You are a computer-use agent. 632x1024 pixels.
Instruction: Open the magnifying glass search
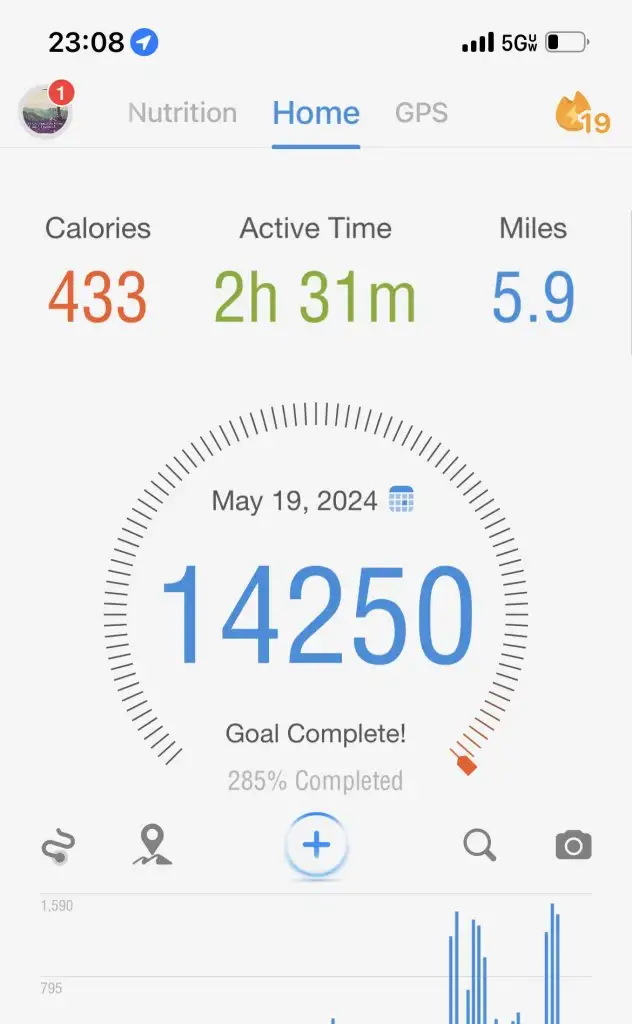tap(480, 846)
